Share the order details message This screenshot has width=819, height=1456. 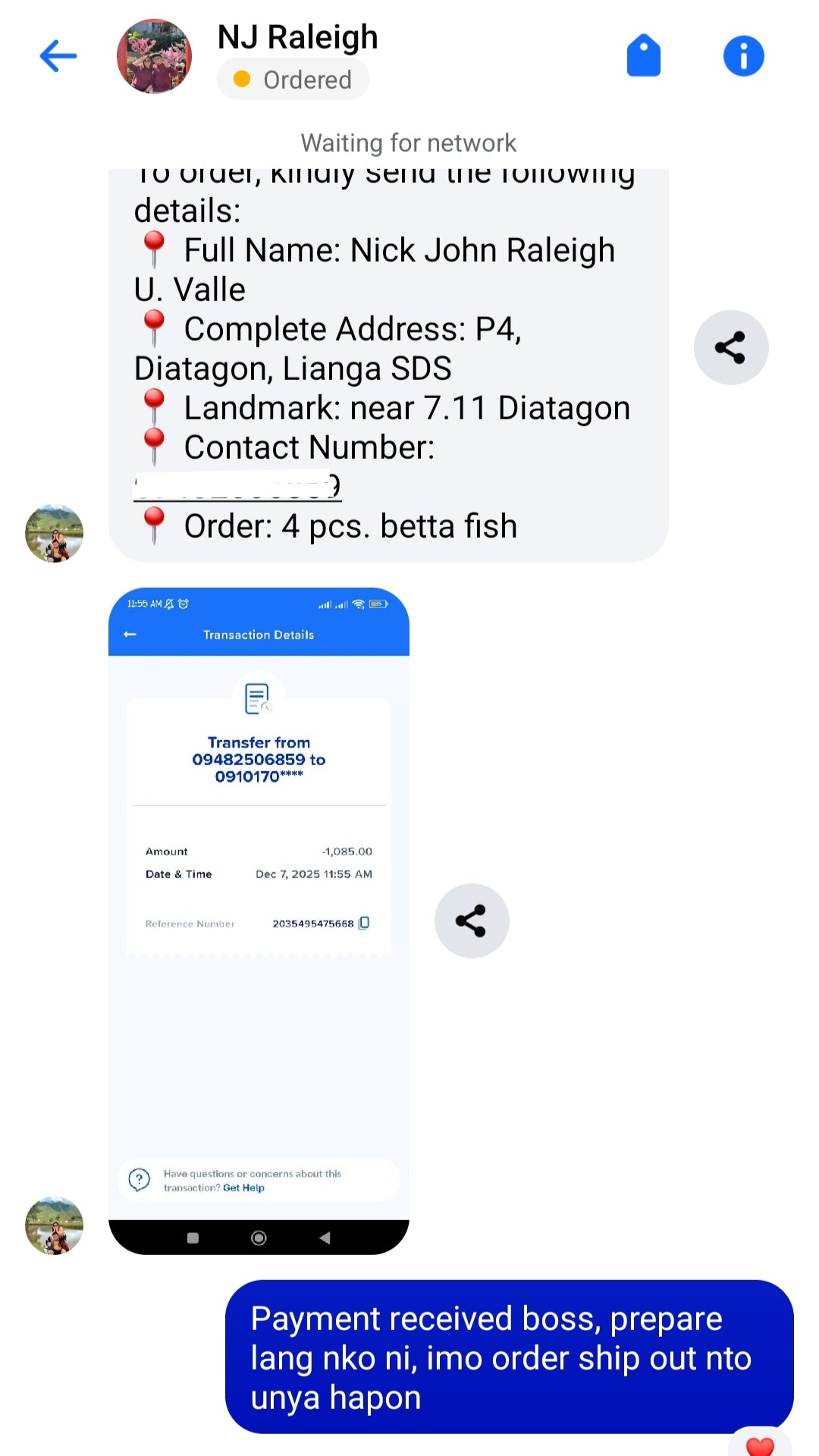pyautogui.click(x=730, y=347)
